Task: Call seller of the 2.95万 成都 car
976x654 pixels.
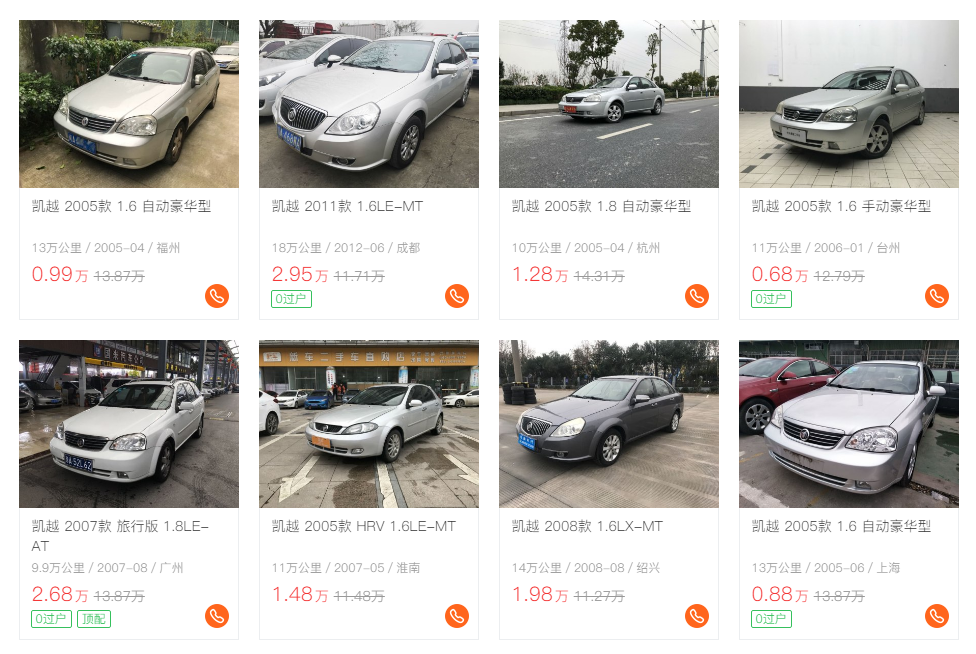Action: coord(457,296)
